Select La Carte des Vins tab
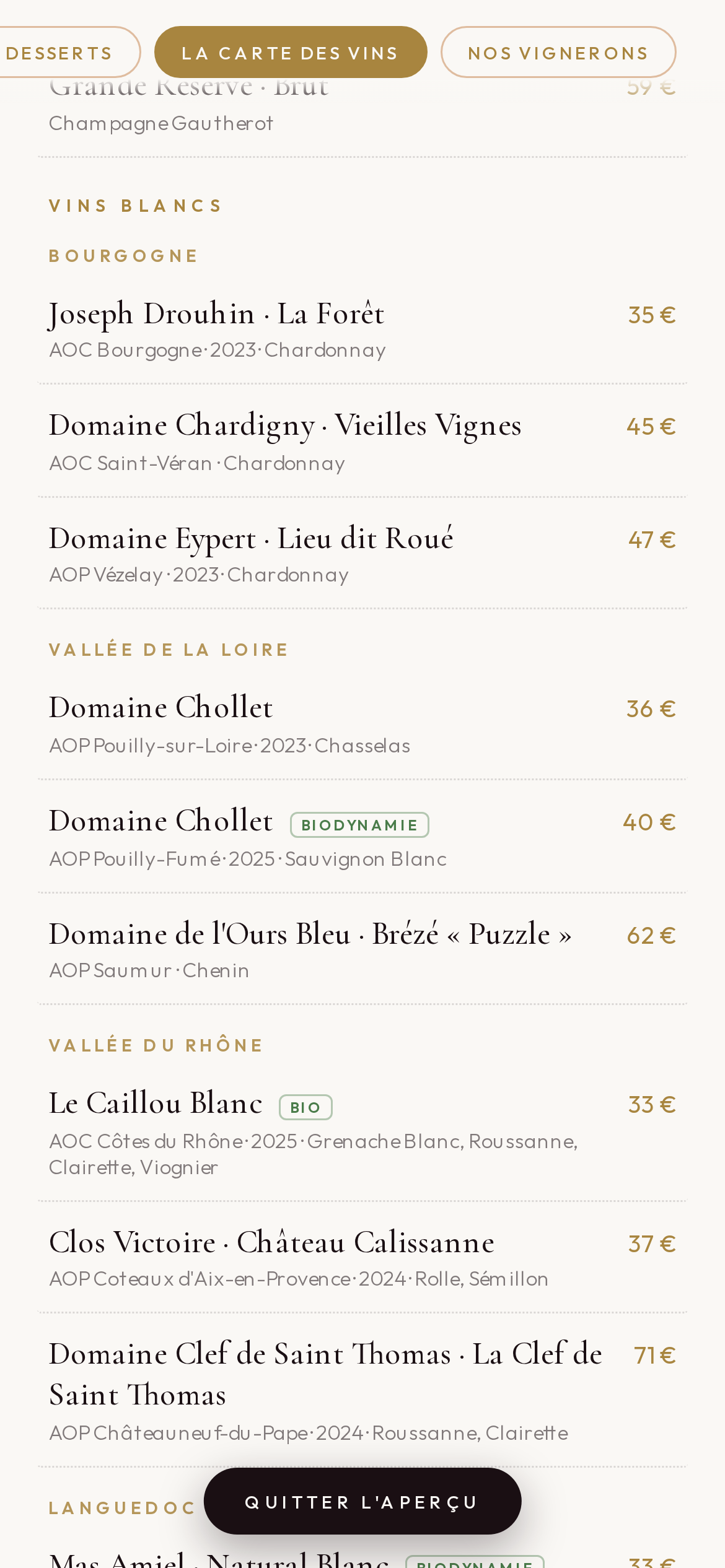The image size is (725, 1568). click(x=291, y=53)
